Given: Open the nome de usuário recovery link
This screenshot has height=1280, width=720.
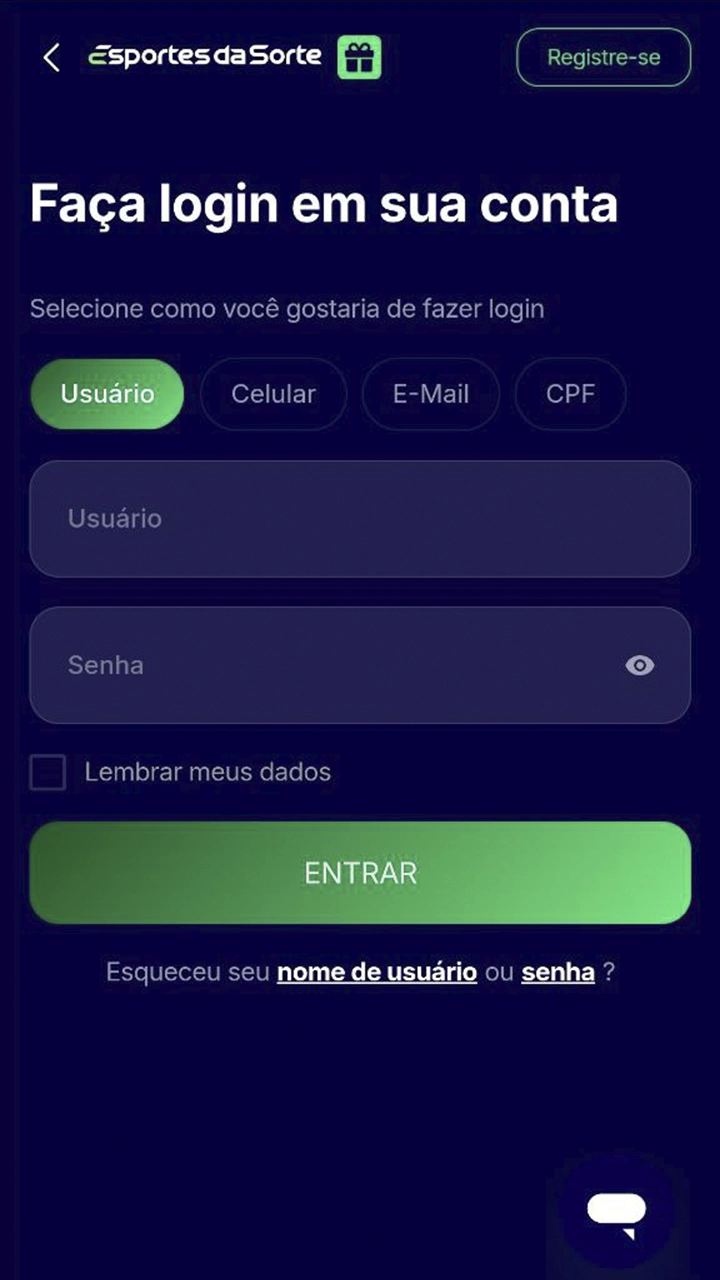Looking at the screenshot, I should click(376, 971).
